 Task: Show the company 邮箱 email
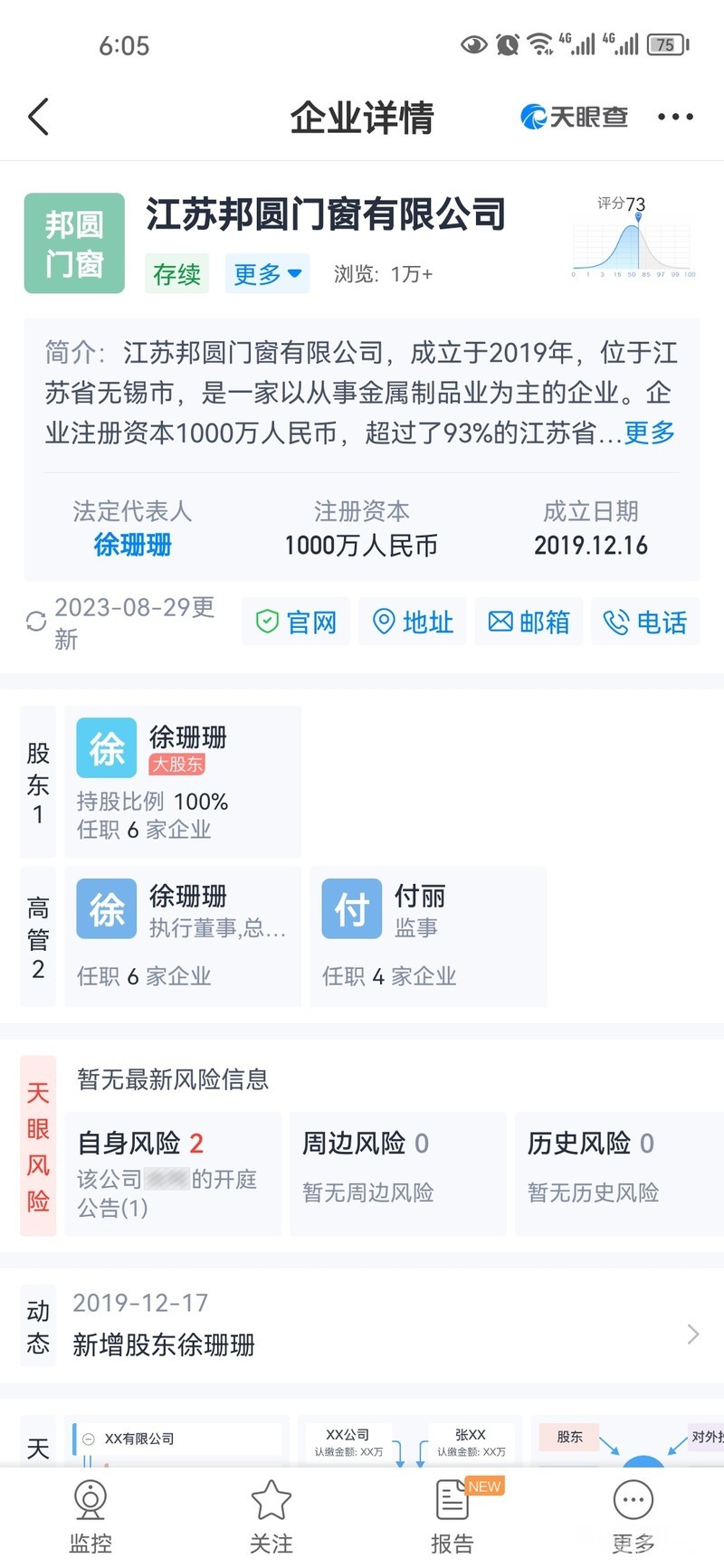click(529, 622)
